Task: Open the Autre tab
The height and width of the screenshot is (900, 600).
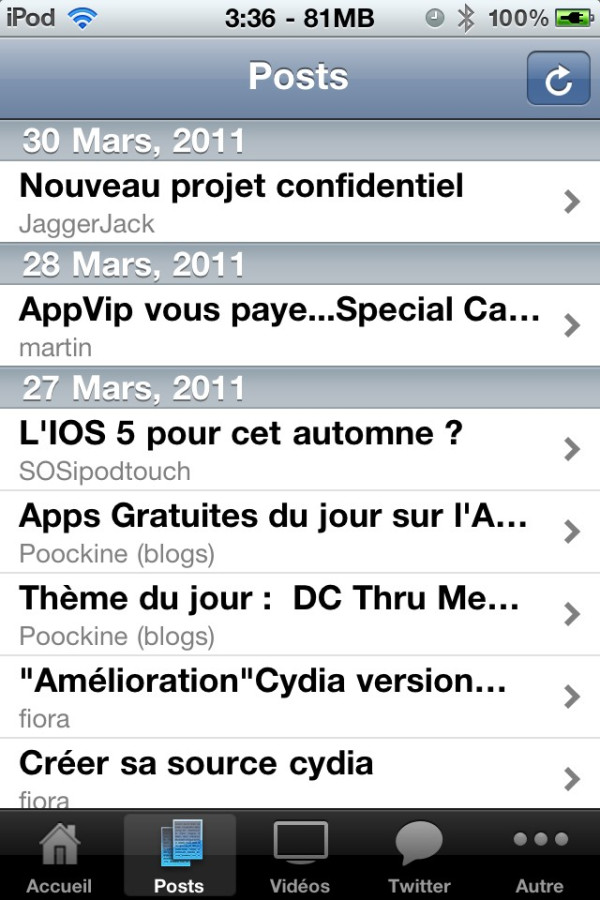Action: (540, 856)
